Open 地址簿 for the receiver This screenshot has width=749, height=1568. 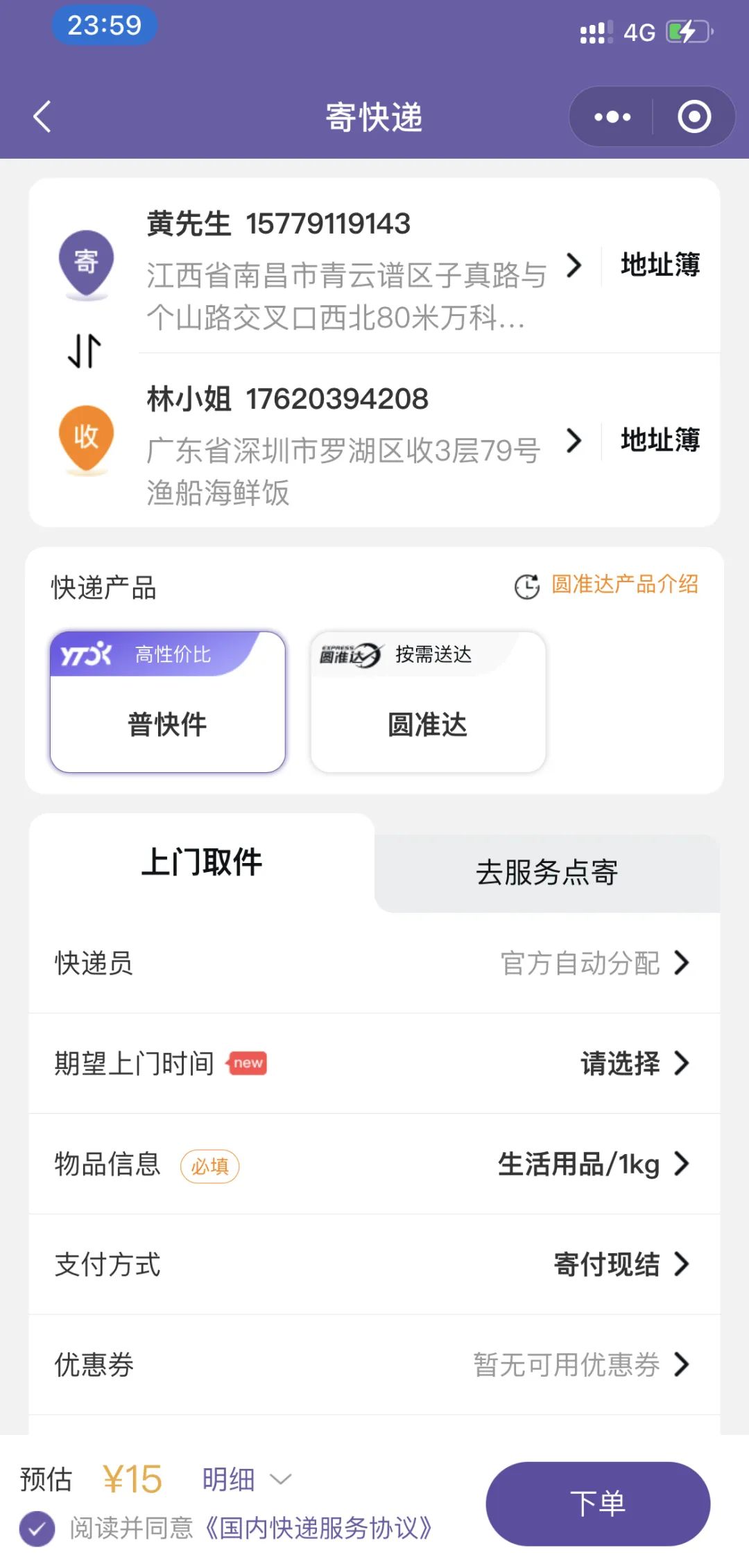click(660, 440)
